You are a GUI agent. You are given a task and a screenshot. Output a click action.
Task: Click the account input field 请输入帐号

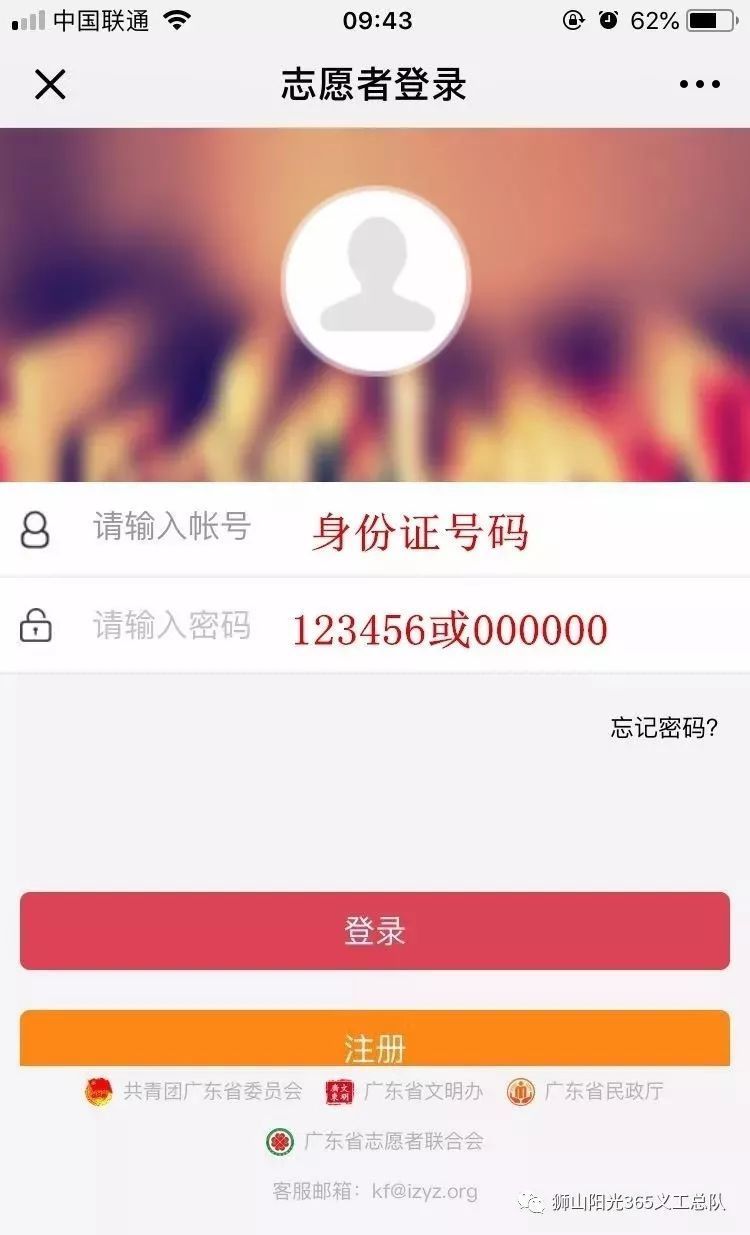[170, 529]
